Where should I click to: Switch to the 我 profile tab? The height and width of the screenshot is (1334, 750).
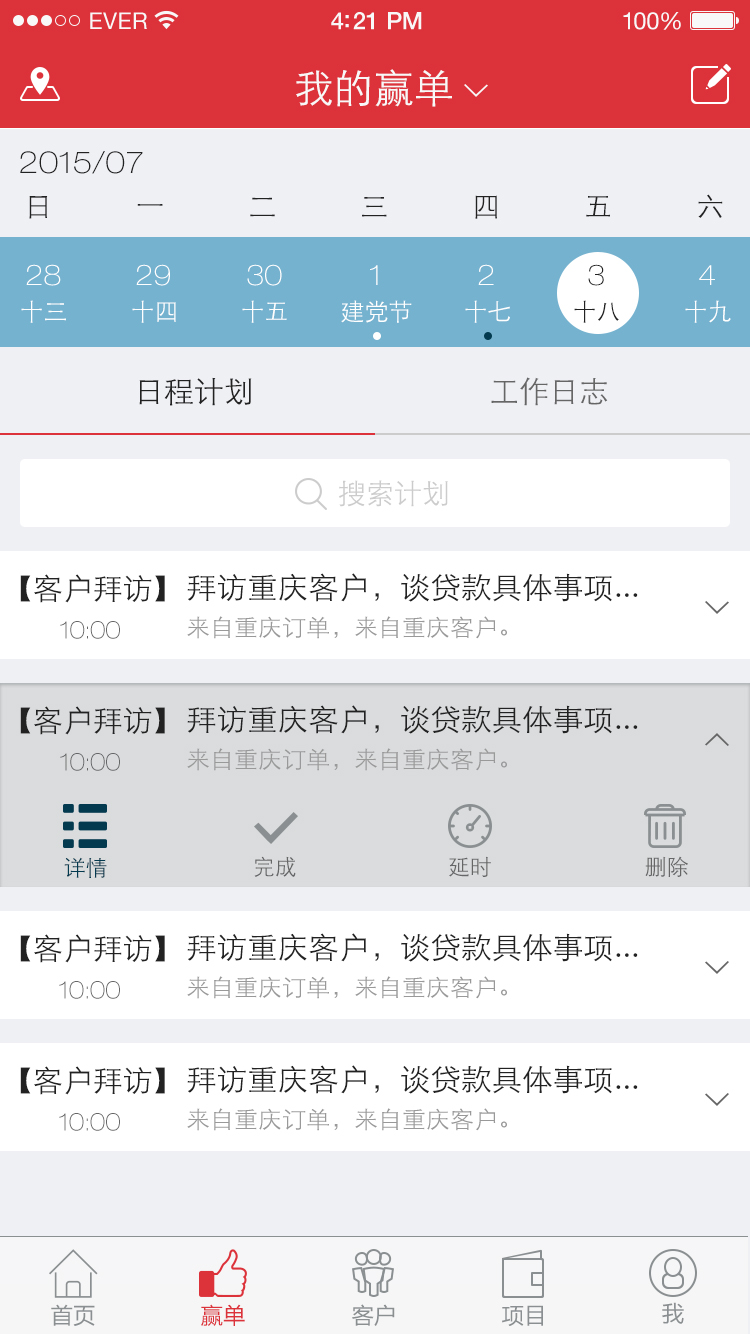(672, 1288)
